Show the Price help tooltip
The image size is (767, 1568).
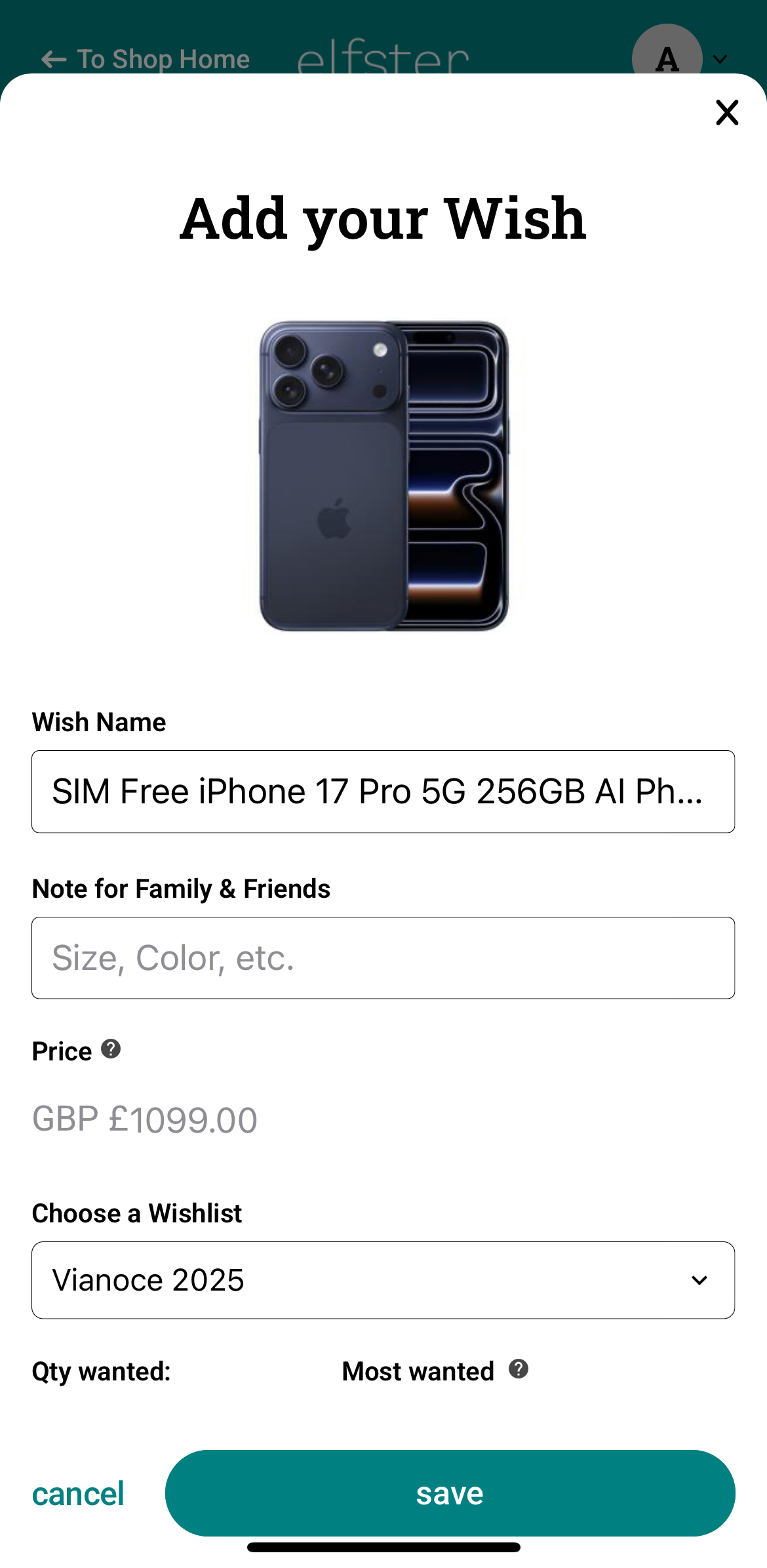pyautogui.click(x=111, y=1049)
